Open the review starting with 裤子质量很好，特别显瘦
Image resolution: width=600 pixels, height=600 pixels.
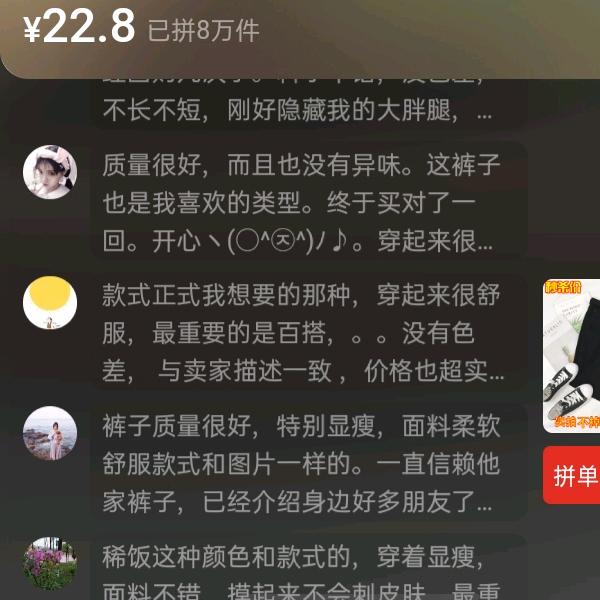(303, 463)
